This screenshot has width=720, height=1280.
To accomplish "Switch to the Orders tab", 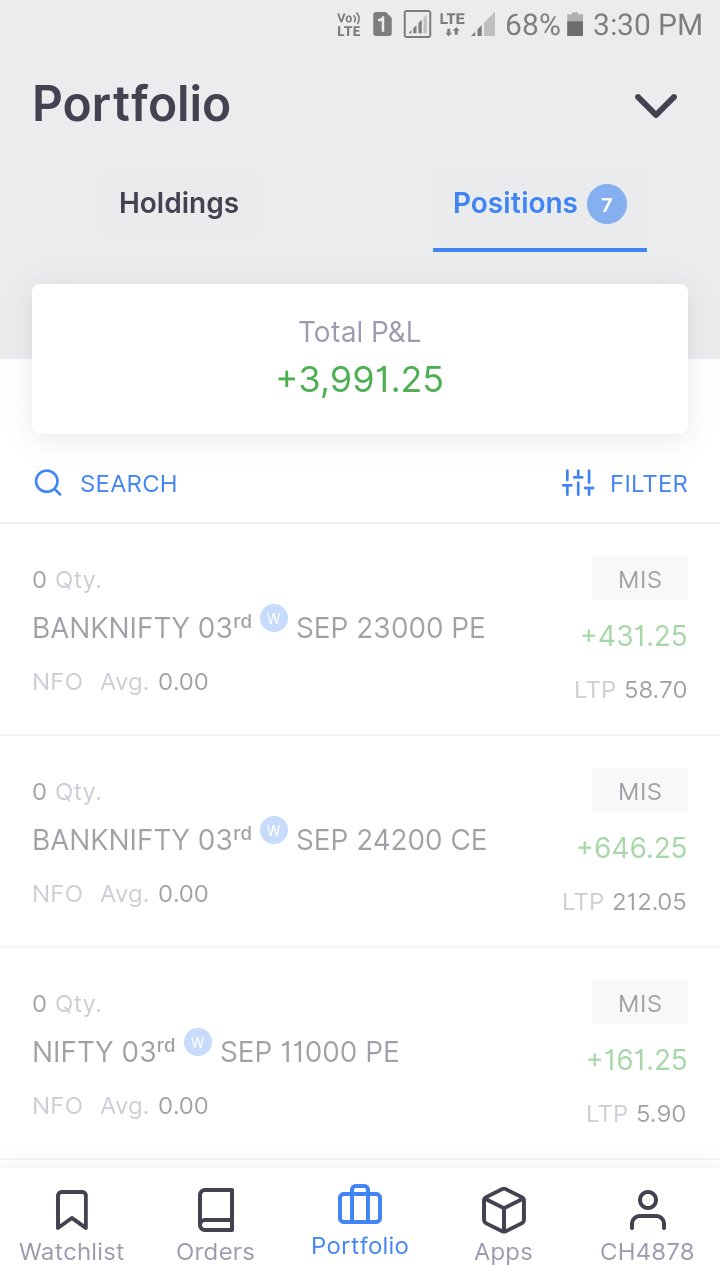I will pos(215,1225).
